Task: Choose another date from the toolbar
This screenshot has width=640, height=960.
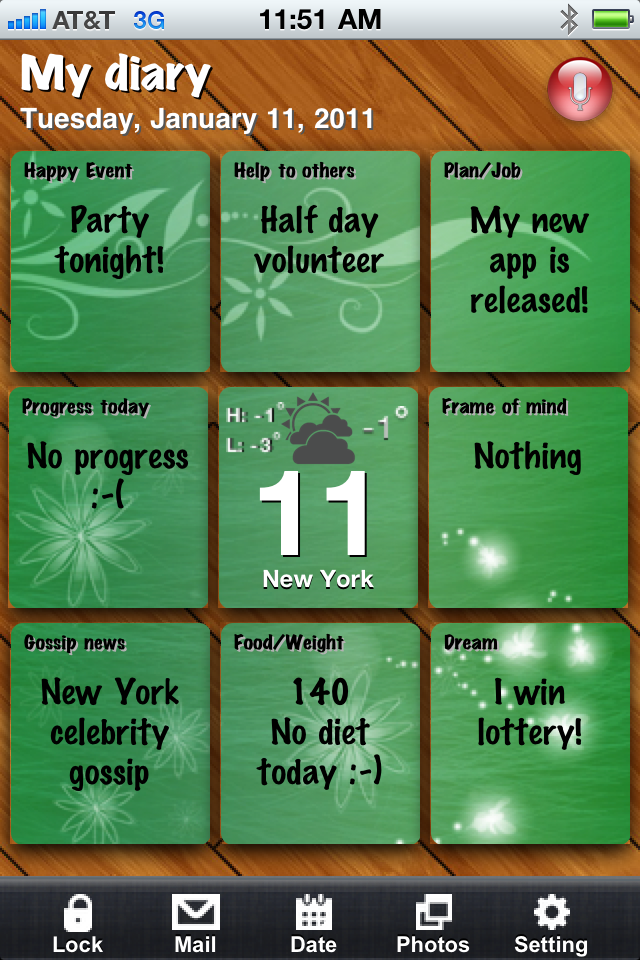Action: (313, 924)
